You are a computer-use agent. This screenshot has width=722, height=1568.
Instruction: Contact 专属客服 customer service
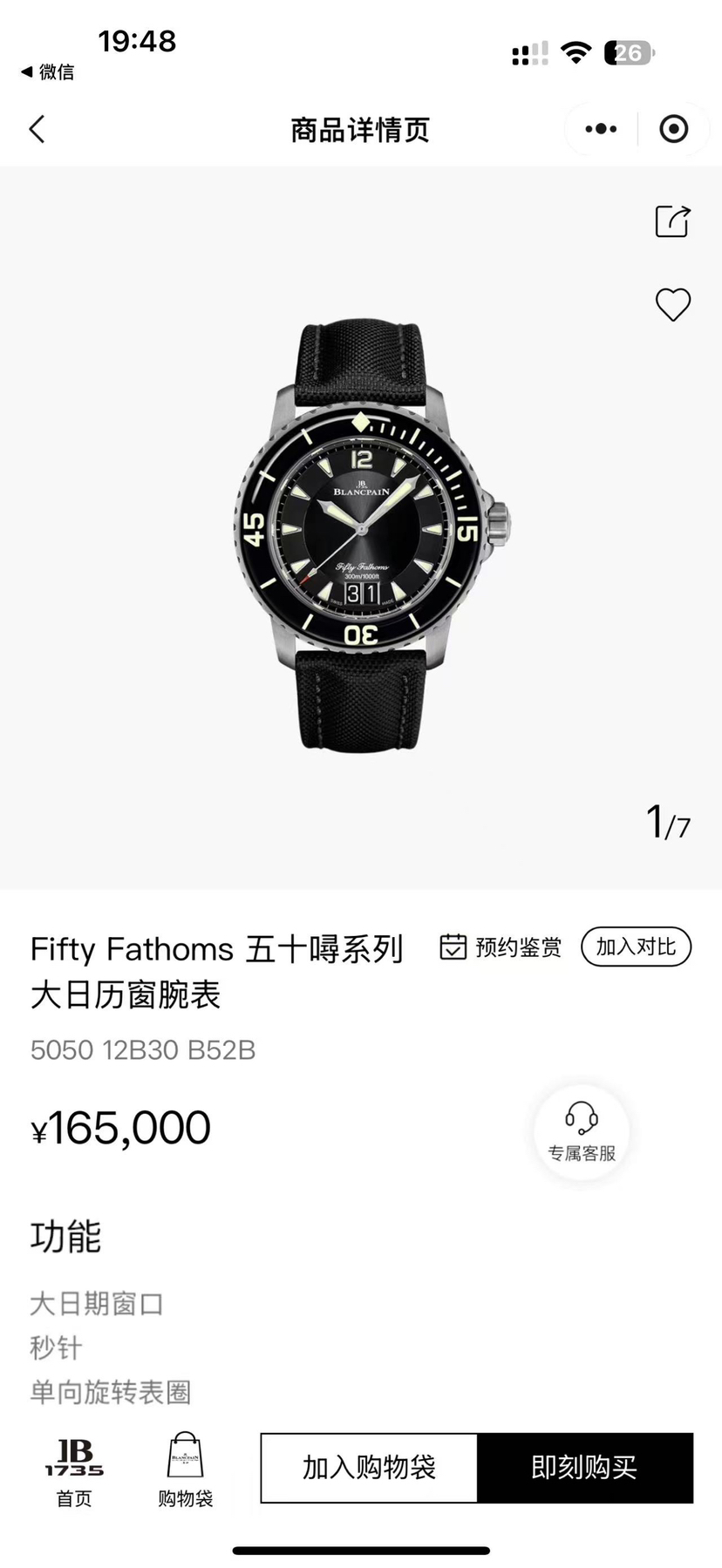pos(582,1131)
